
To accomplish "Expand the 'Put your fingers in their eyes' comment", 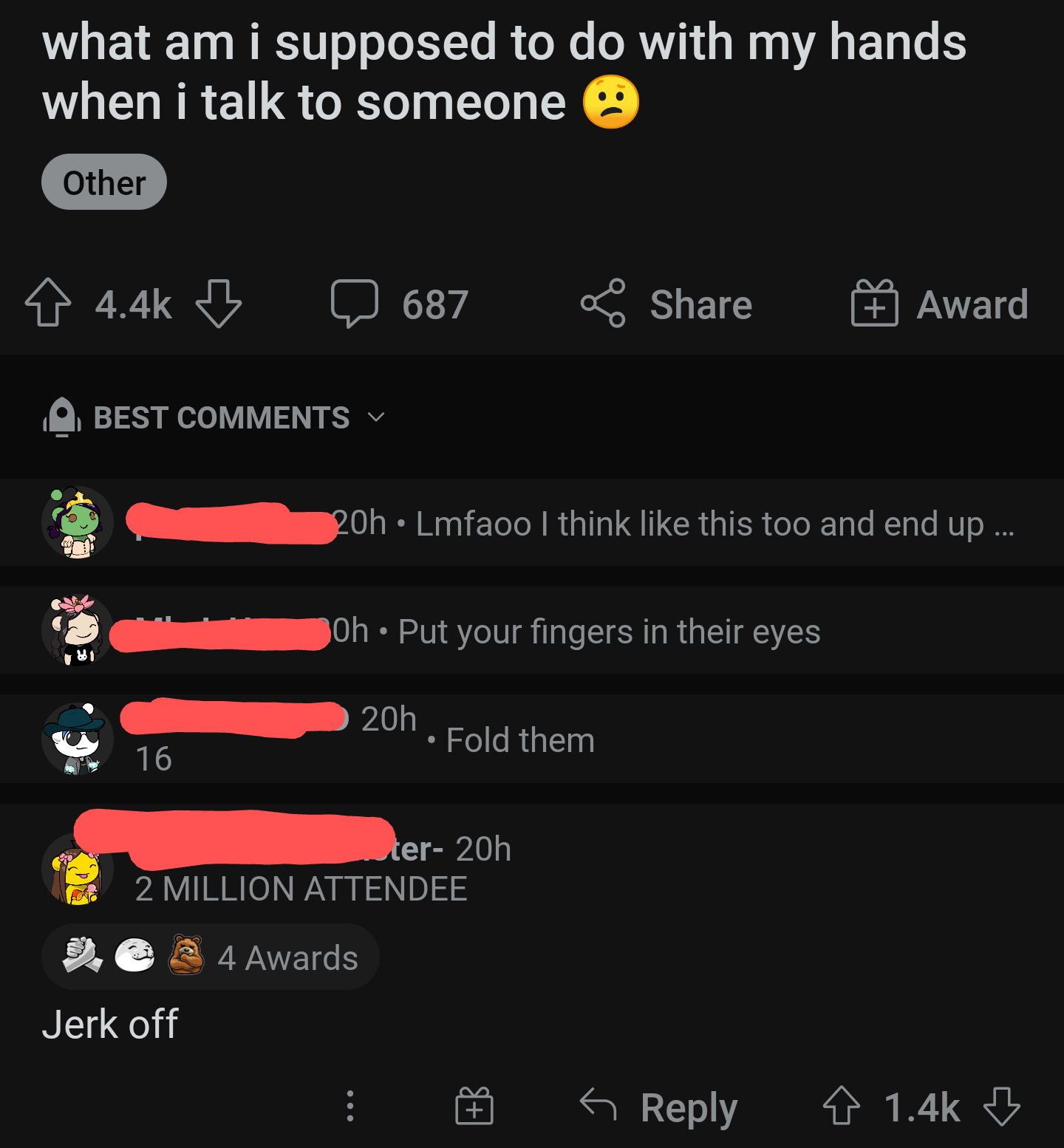I will (609, 632).
